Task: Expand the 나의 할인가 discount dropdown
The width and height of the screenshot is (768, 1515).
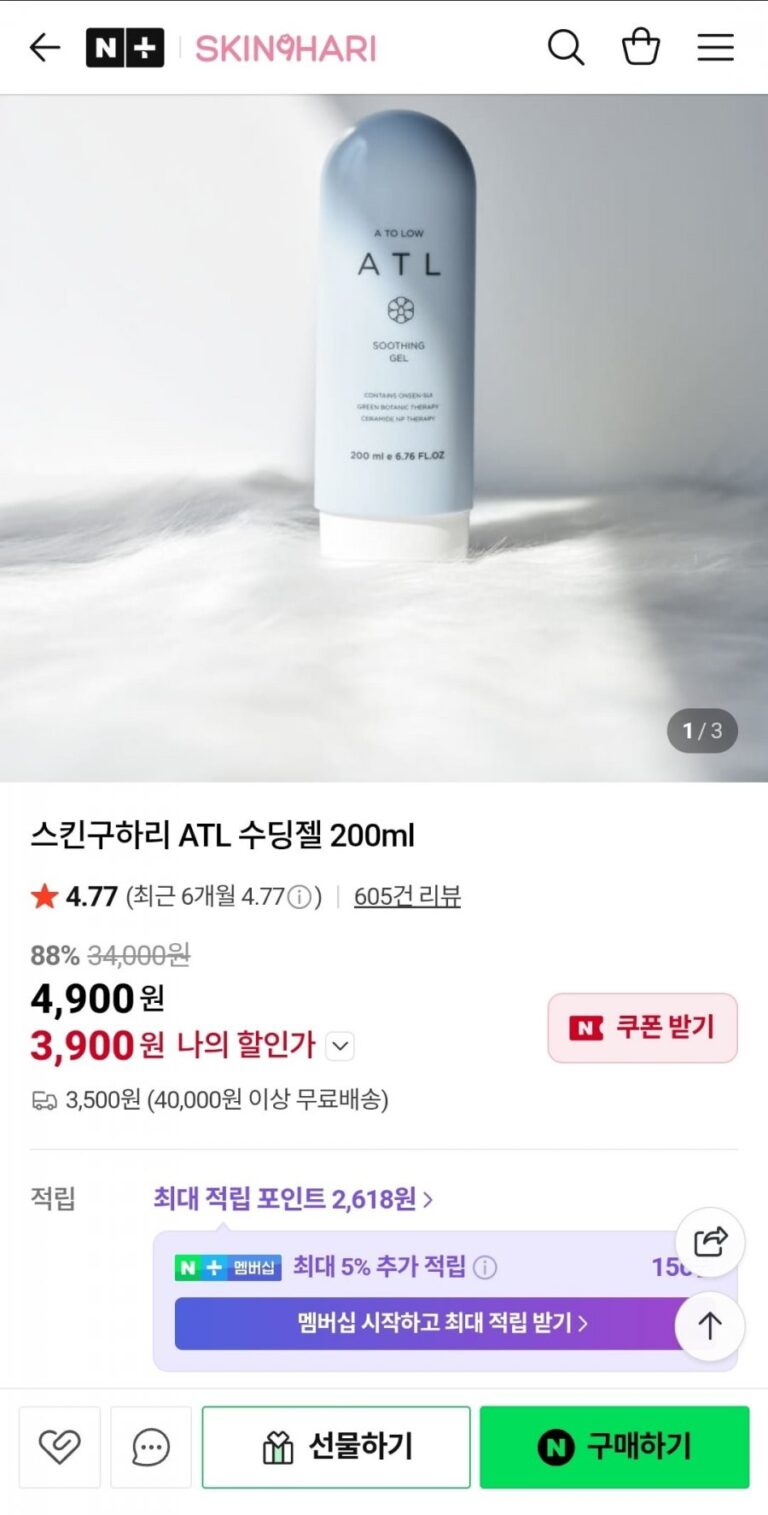Action: coord(340,1047)
